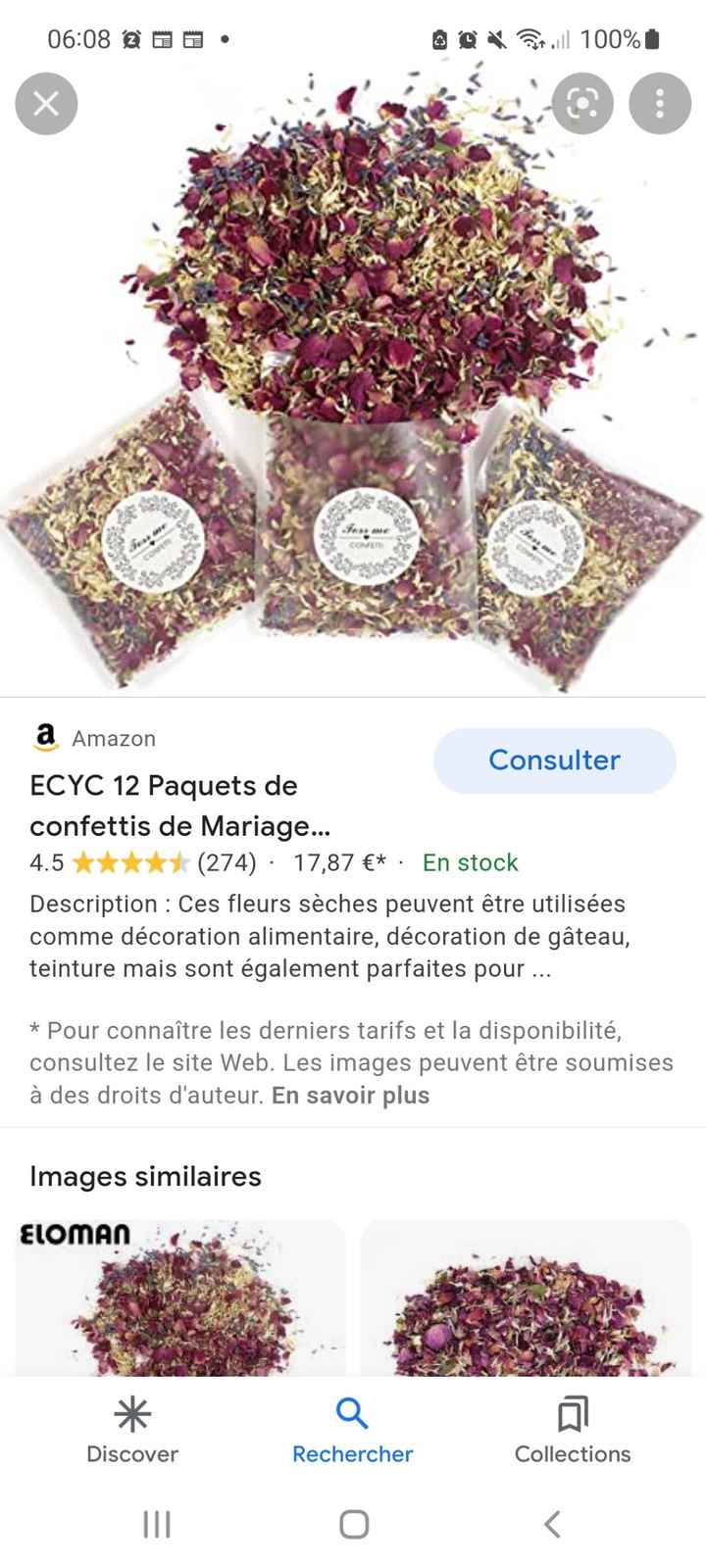Tap the Wi-Fi icon in status bar
The width and height of the screenshot is (706, 1568).
(x=530, y=39)
